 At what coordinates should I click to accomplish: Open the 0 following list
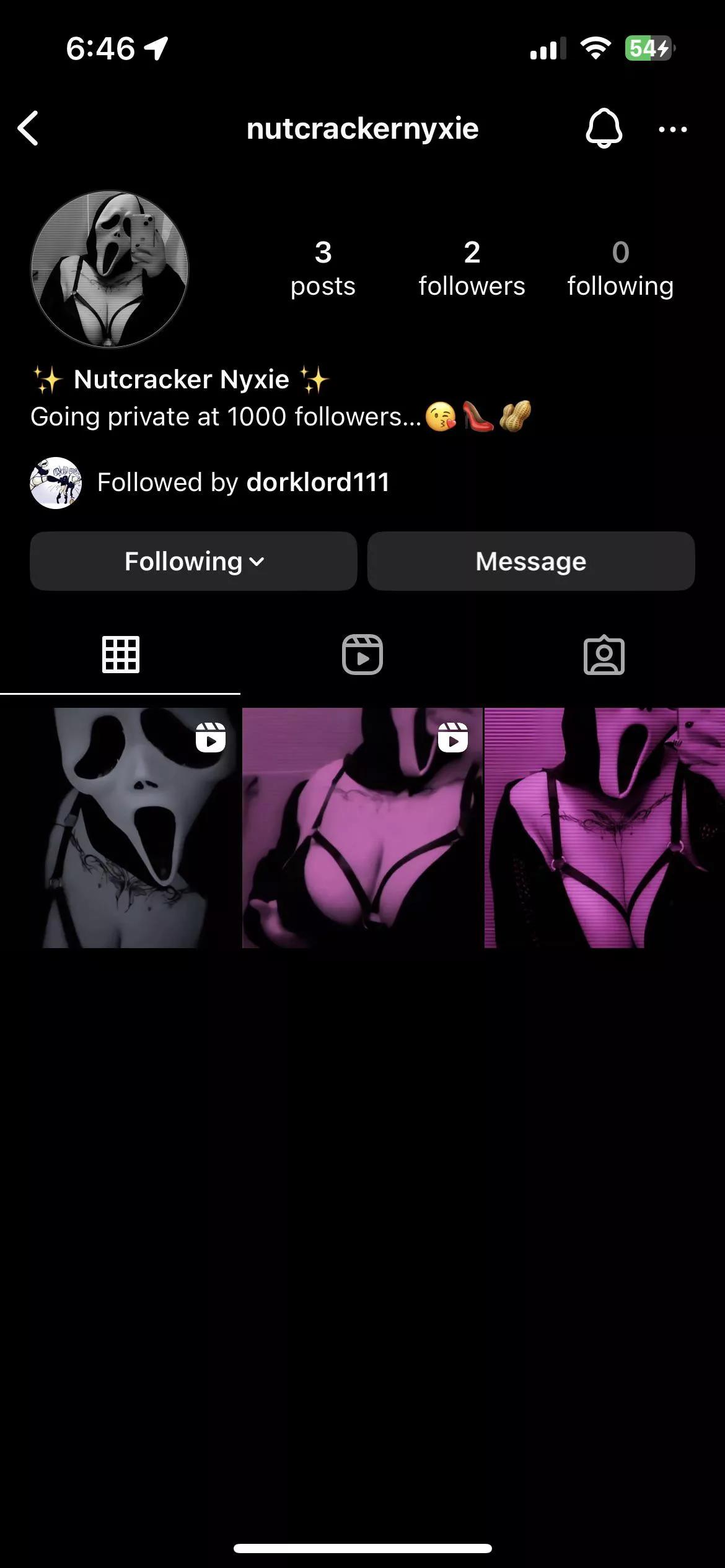tap(620, 269)
